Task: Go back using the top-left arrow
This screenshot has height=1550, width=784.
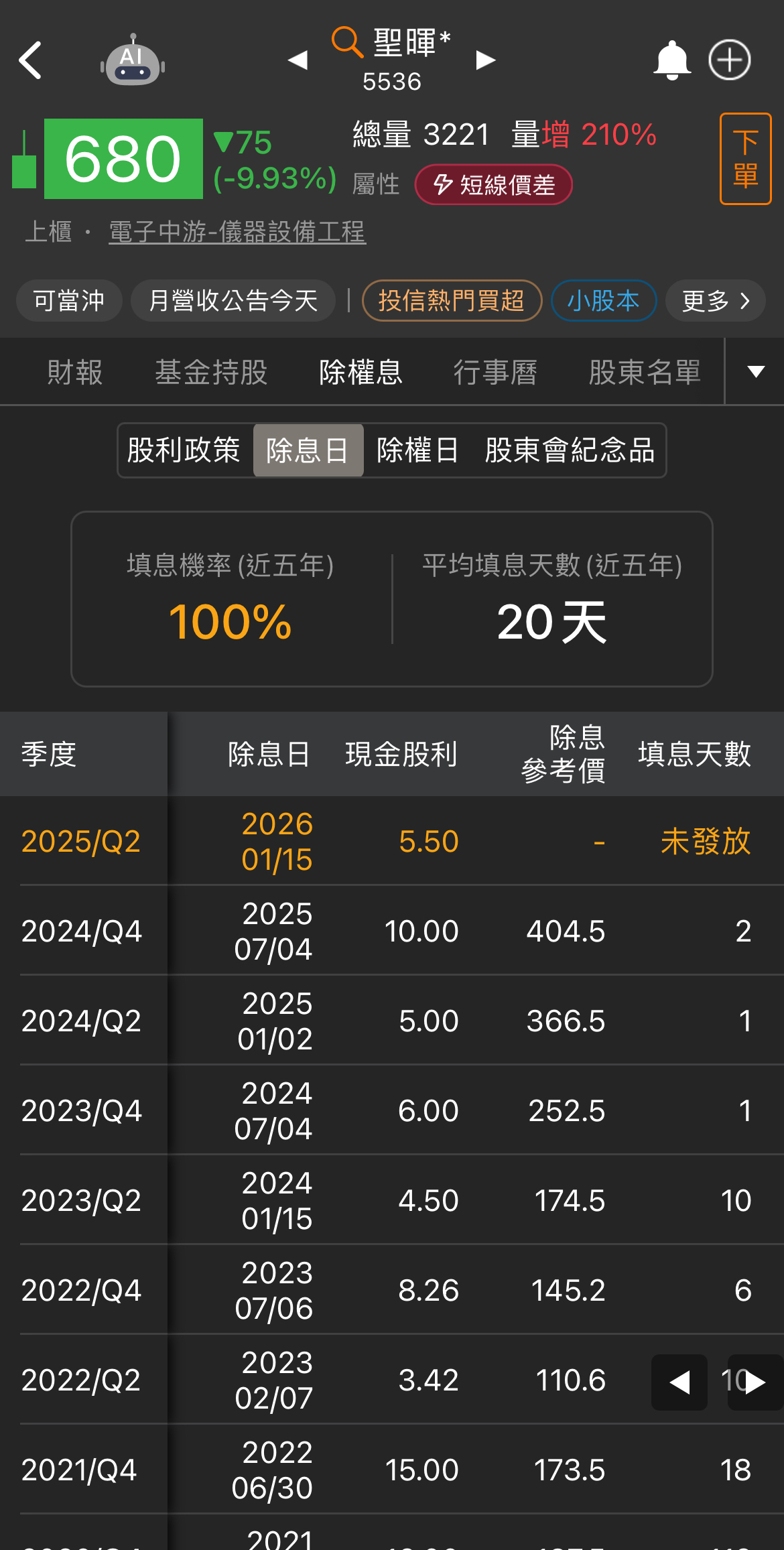Action: pos(31,60)
